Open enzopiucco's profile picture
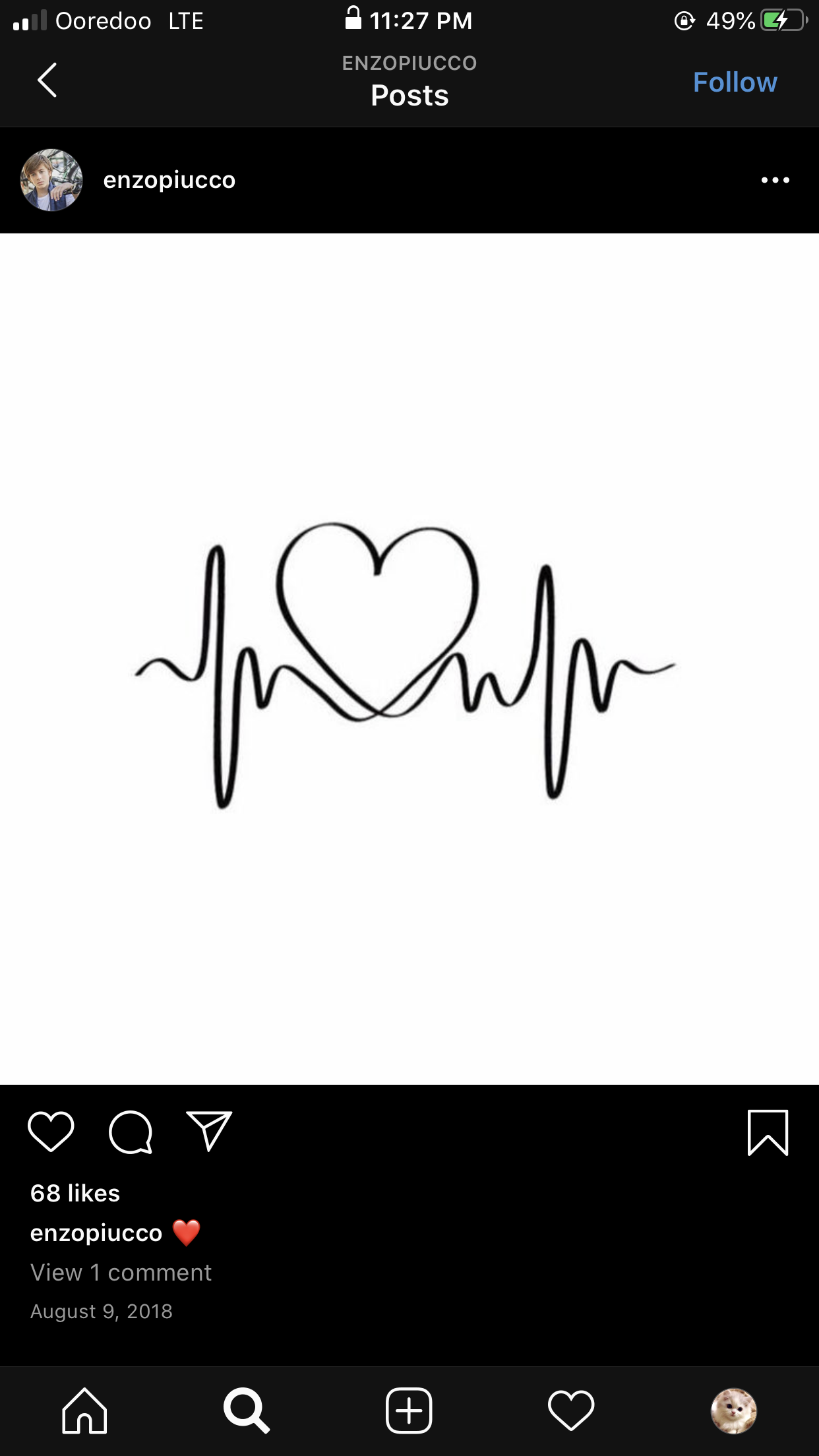 (51, 180)
